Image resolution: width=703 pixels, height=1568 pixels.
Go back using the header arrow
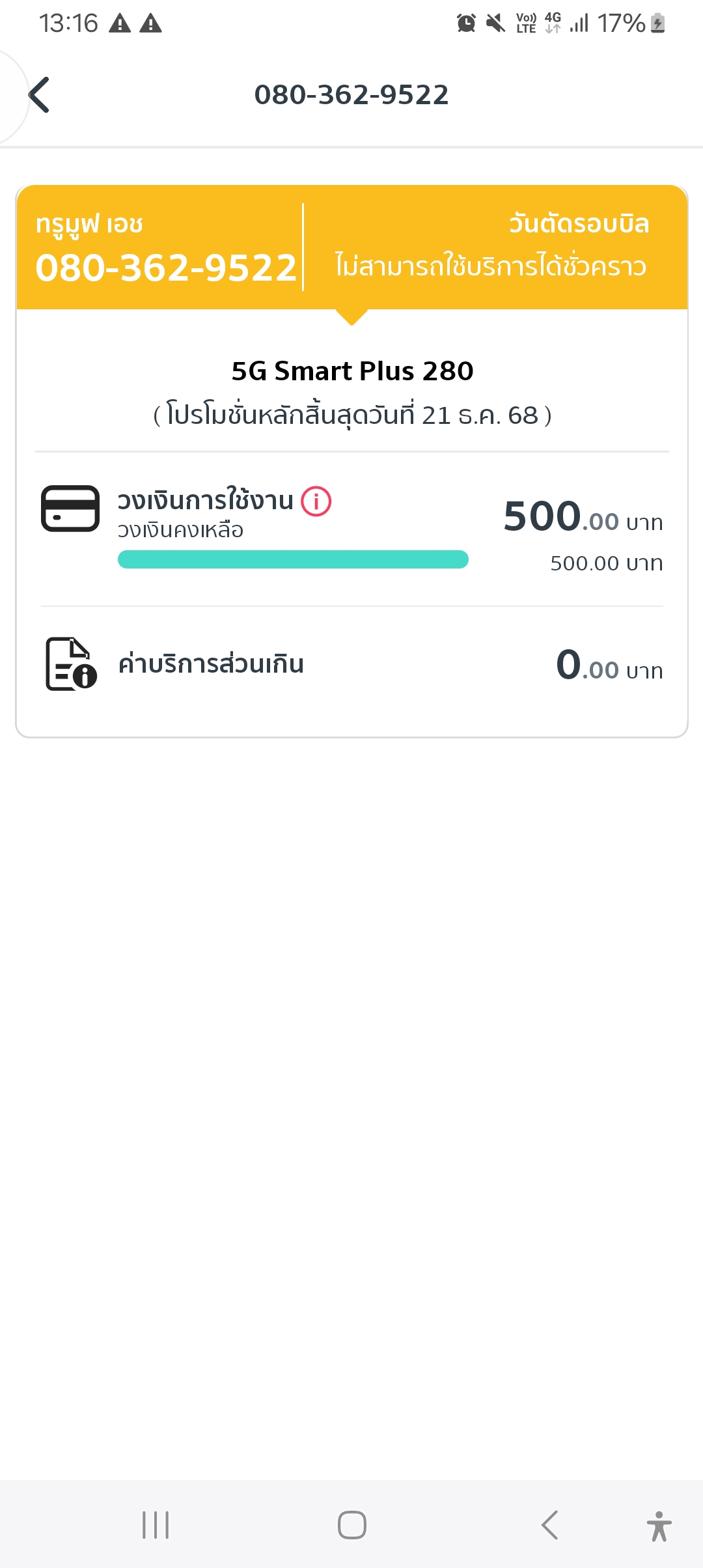tap(40, 95)
